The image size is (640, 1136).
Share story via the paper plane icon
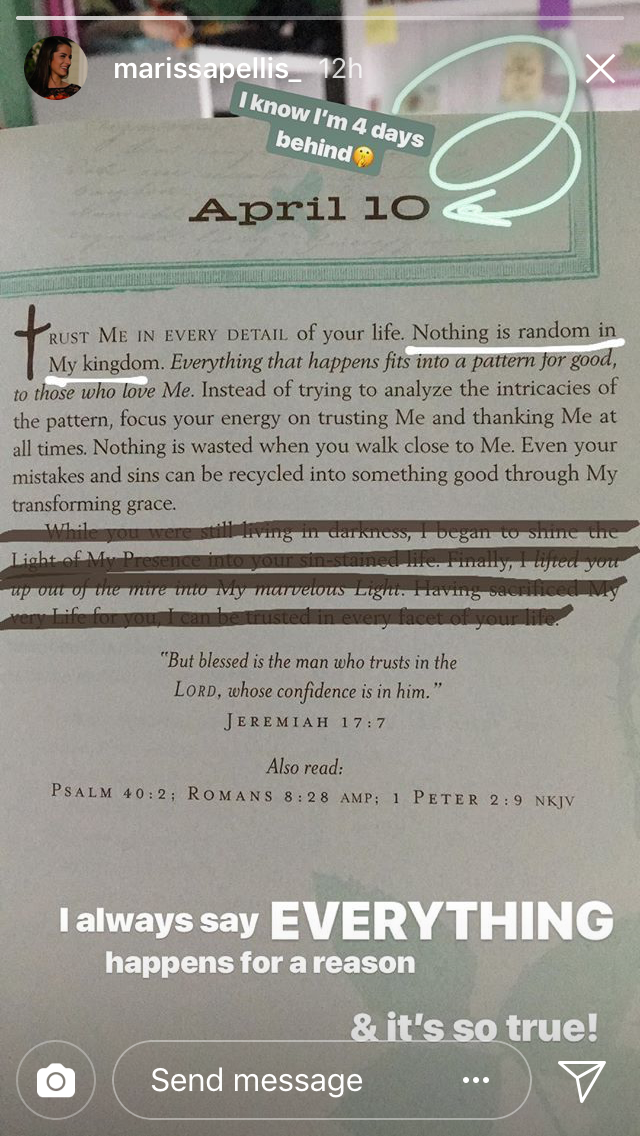(x=581, y=1081)
